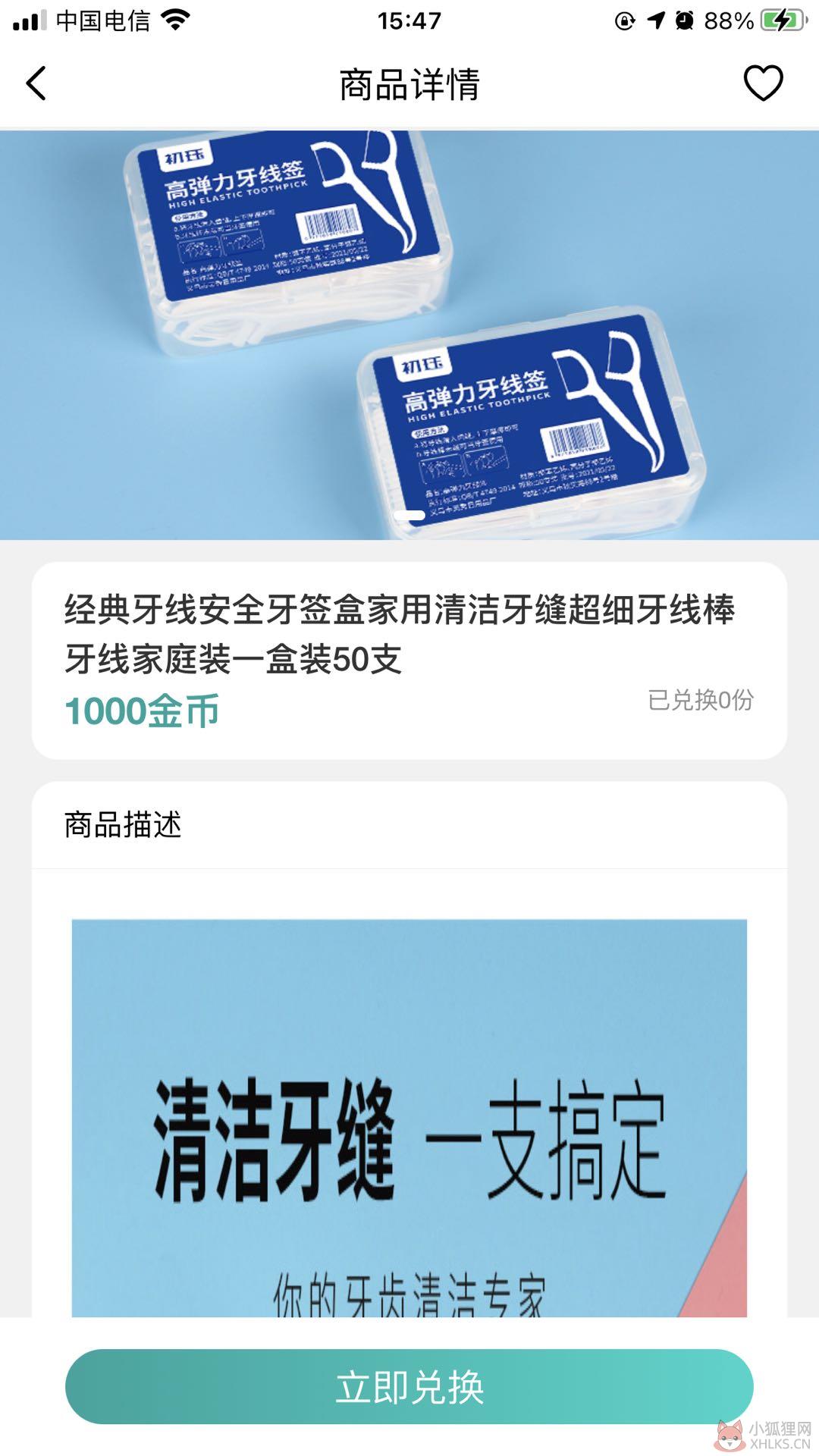Tap the 立即兑换 redeem button
The height and width of the screenshot is (1456, 819).
[x=409, y=1386]
